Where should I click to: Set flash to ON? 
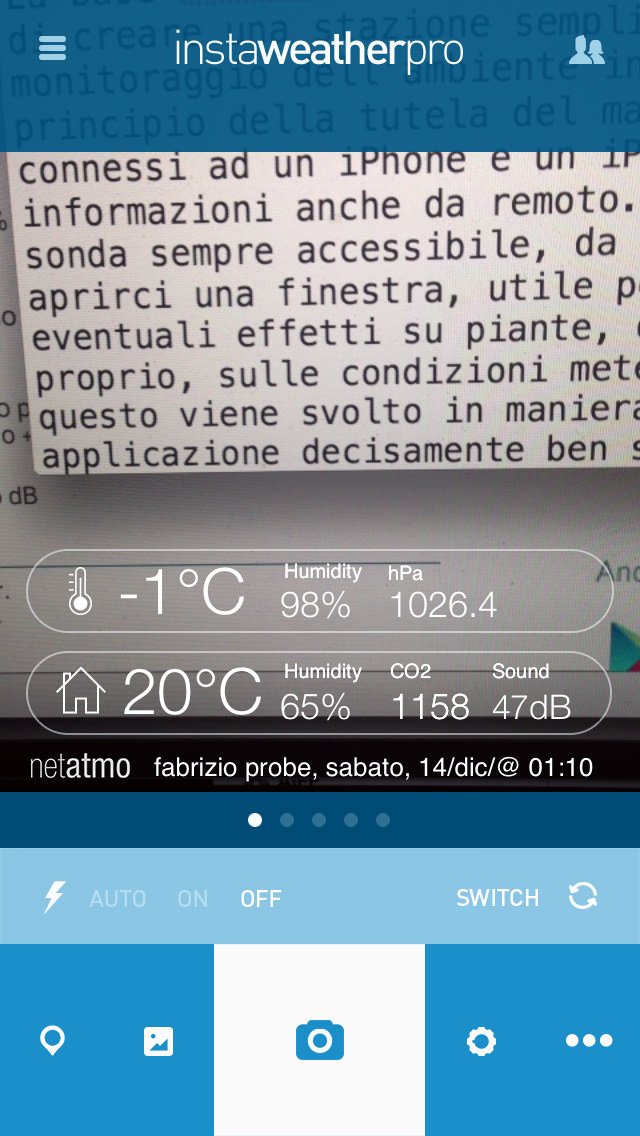tap(193, 899)
